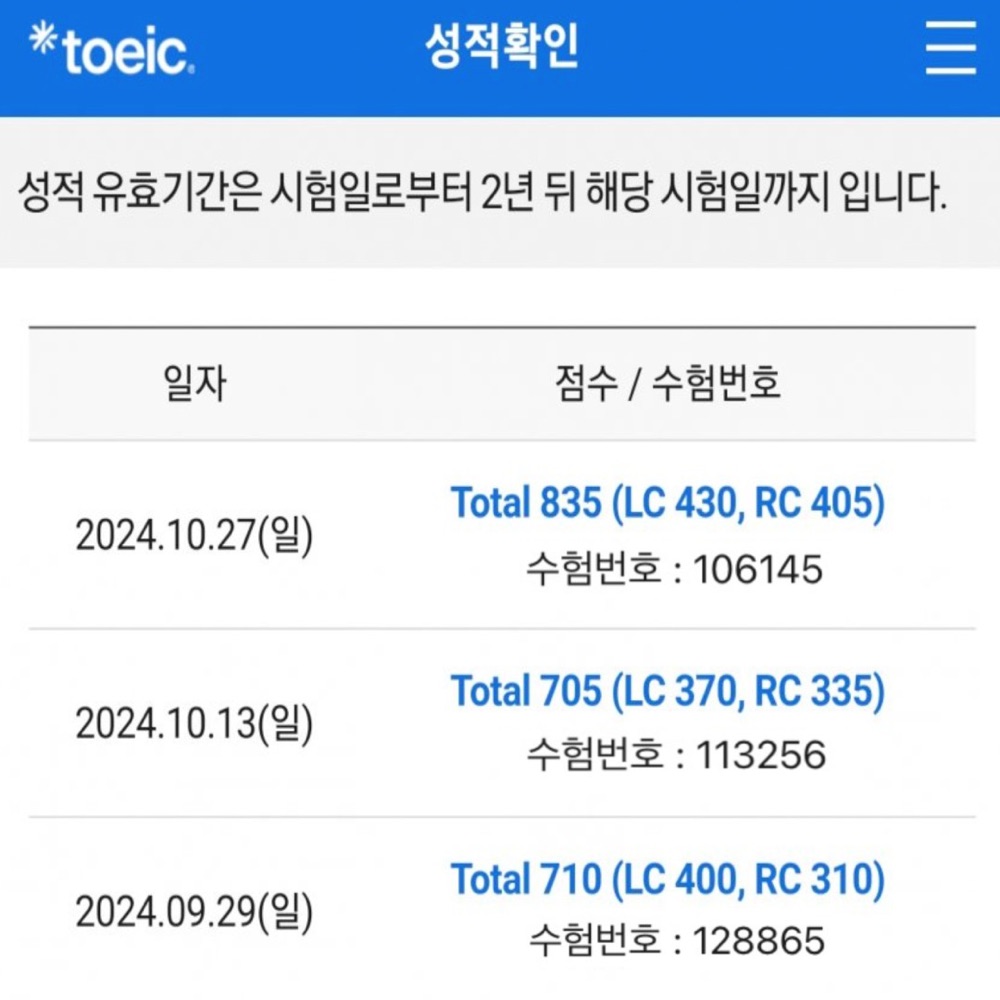The height and width of the screenshot is (1000, 1000).
Task: Open the hamburger menu
Action: click(950, 48)
